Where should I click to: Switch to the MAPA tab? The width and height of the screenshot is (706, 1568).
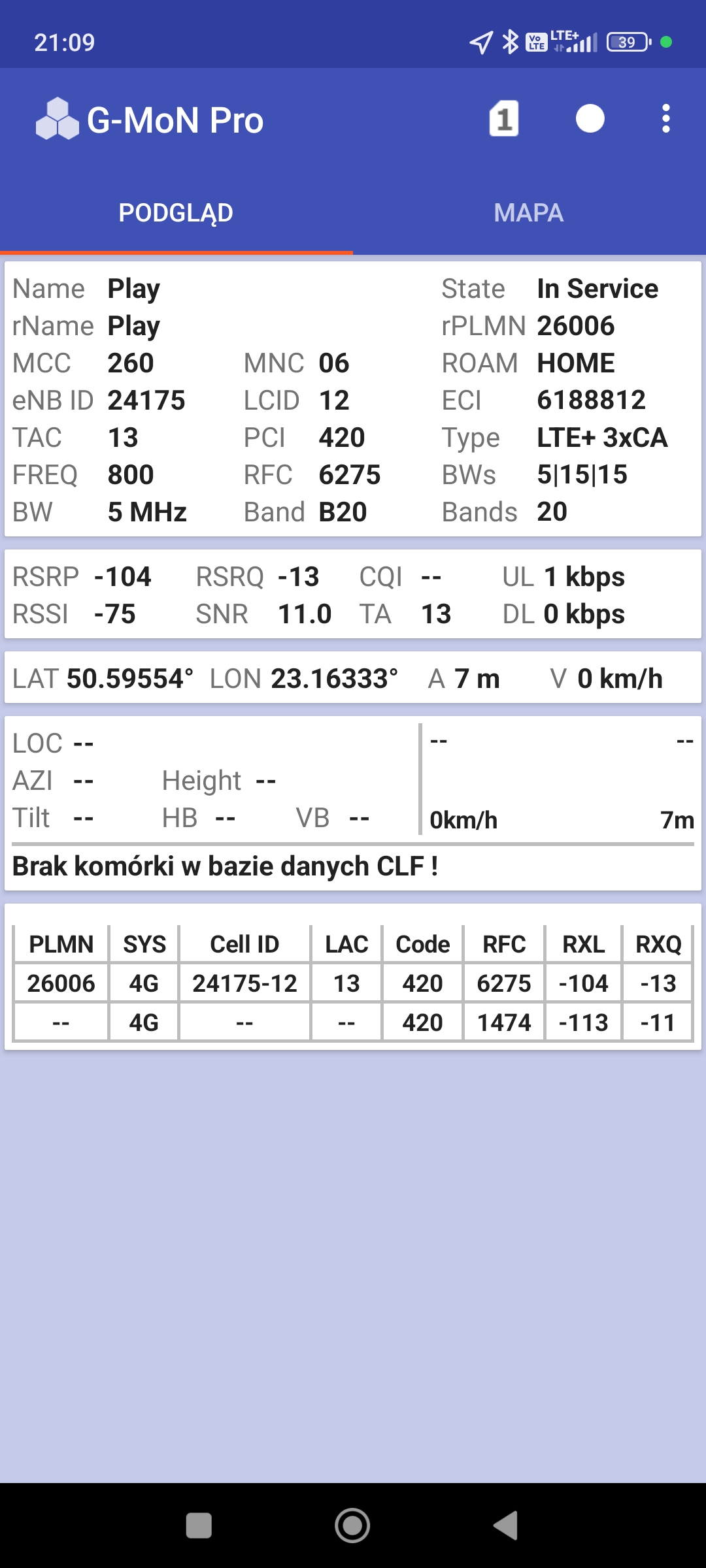tap(529, 213)
